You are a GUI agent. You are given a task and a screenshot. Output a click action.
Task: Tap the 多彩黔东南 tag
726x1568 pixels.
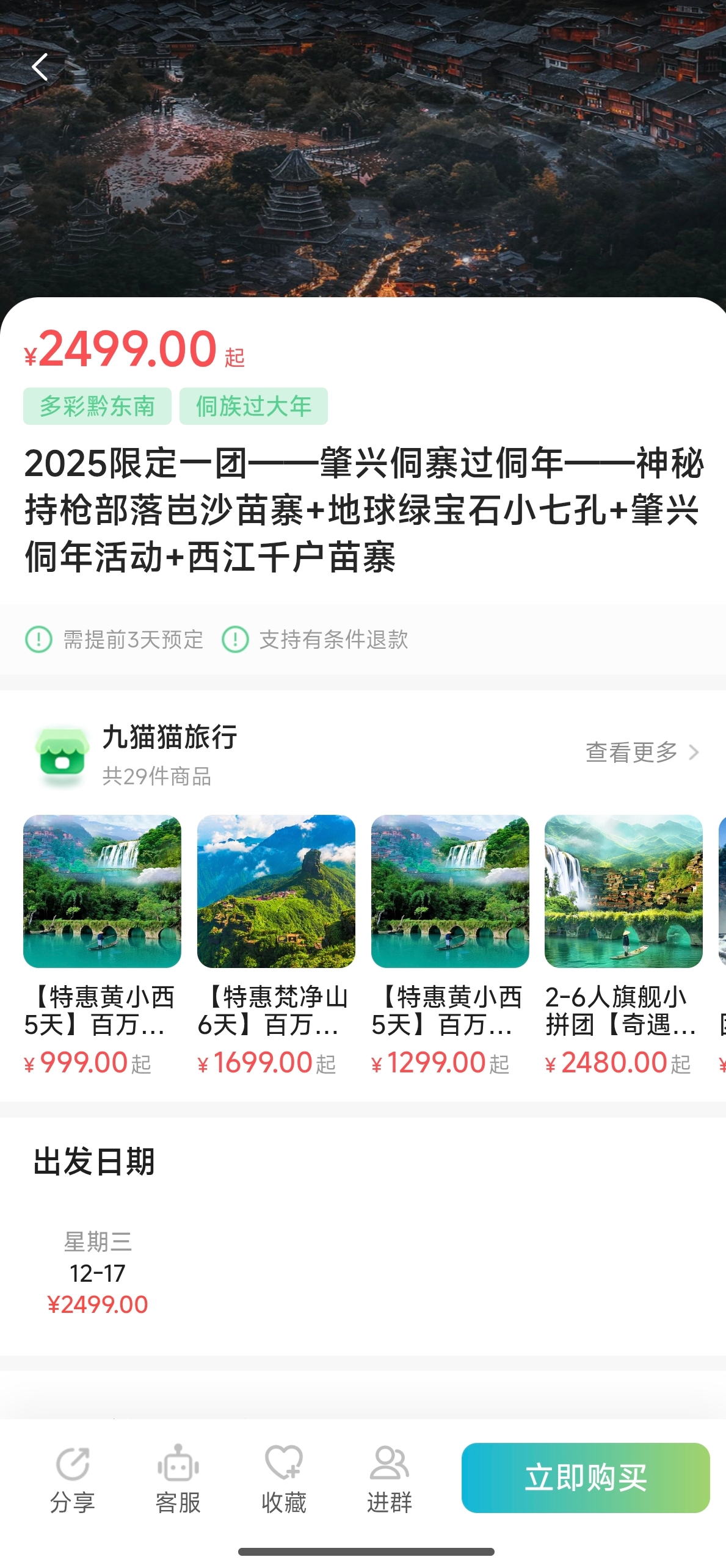point(97,406)
